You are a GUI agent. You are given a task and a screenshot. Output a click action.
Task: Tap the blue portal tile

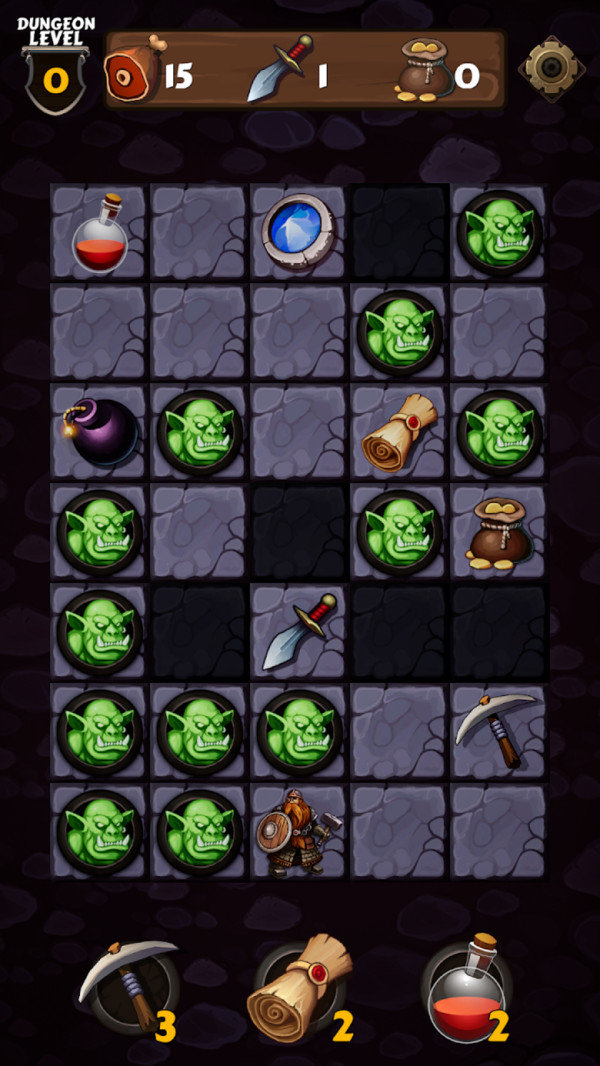pos(299,231)
